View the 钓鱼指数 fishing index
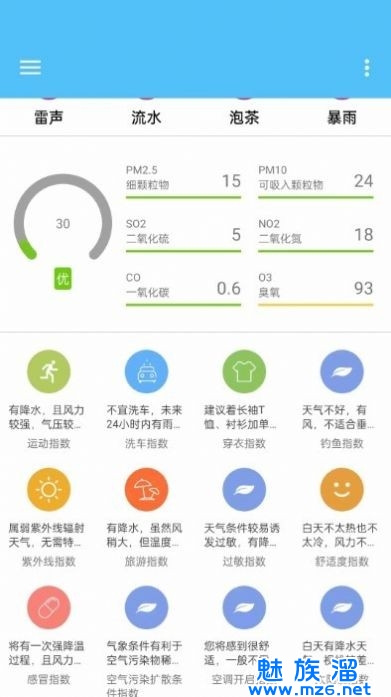 pyautogui.click(x=342, y=399)
